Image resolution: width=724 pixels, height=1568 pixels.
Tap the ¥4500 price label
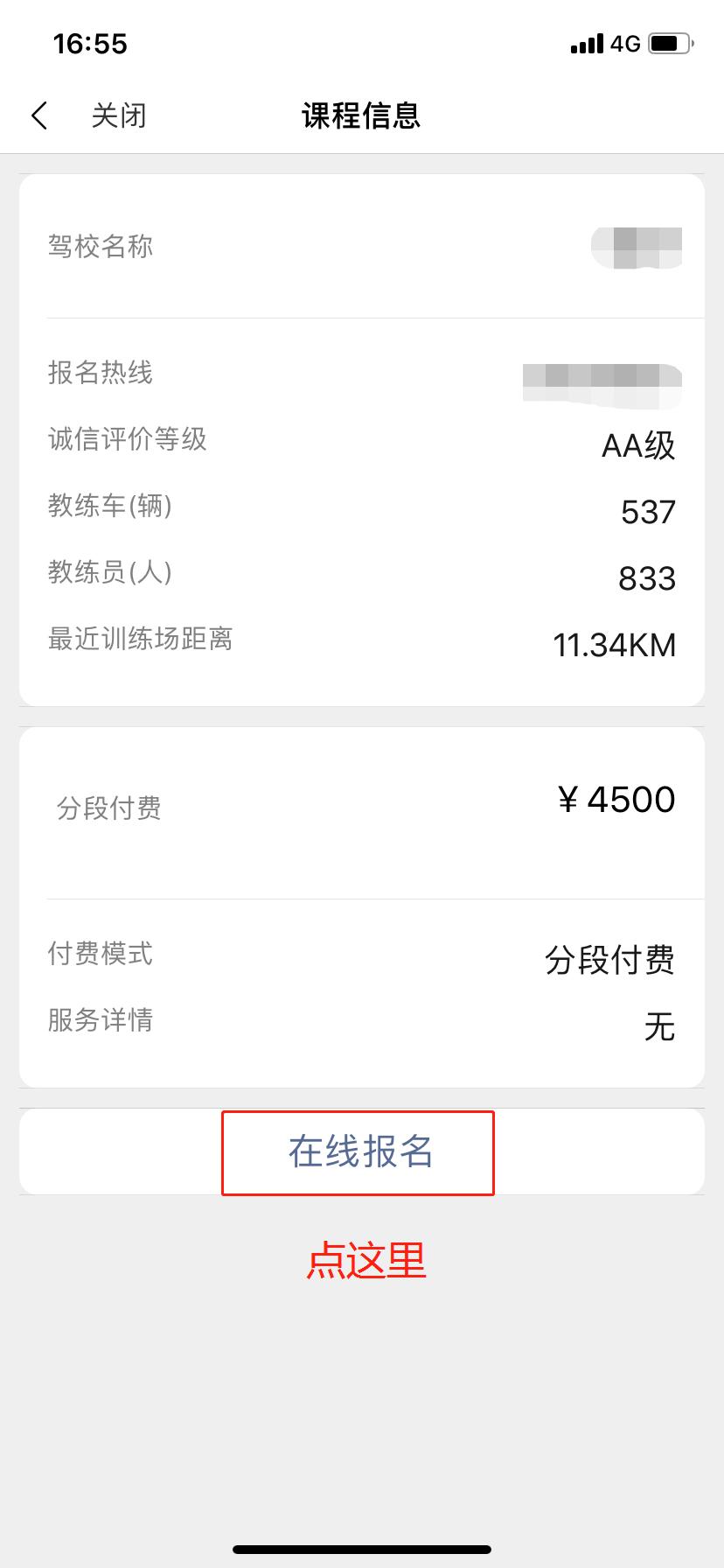616,798
